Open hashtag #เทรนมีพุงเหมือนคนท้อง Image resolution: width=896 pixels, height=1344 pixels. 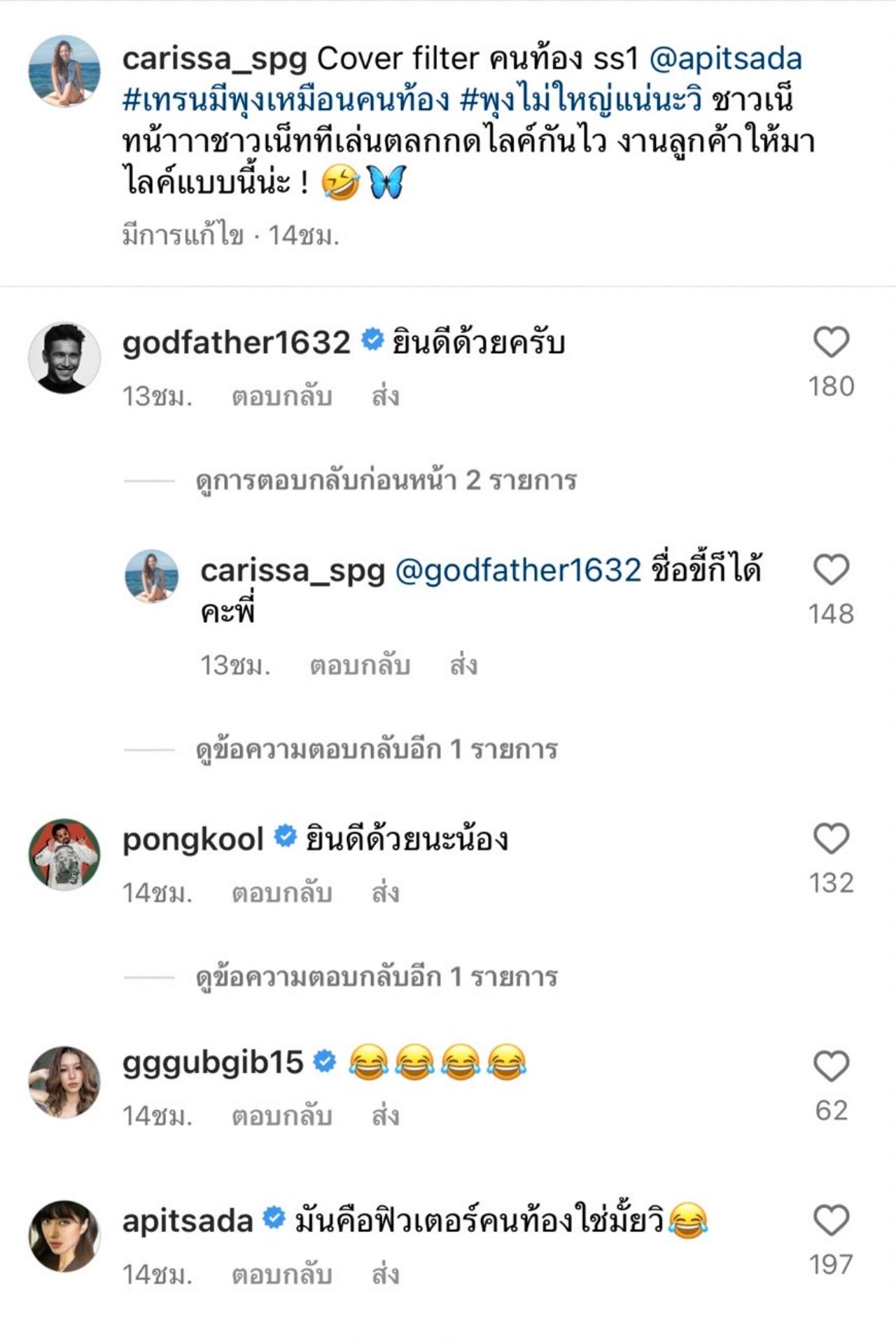coord(286,100)
